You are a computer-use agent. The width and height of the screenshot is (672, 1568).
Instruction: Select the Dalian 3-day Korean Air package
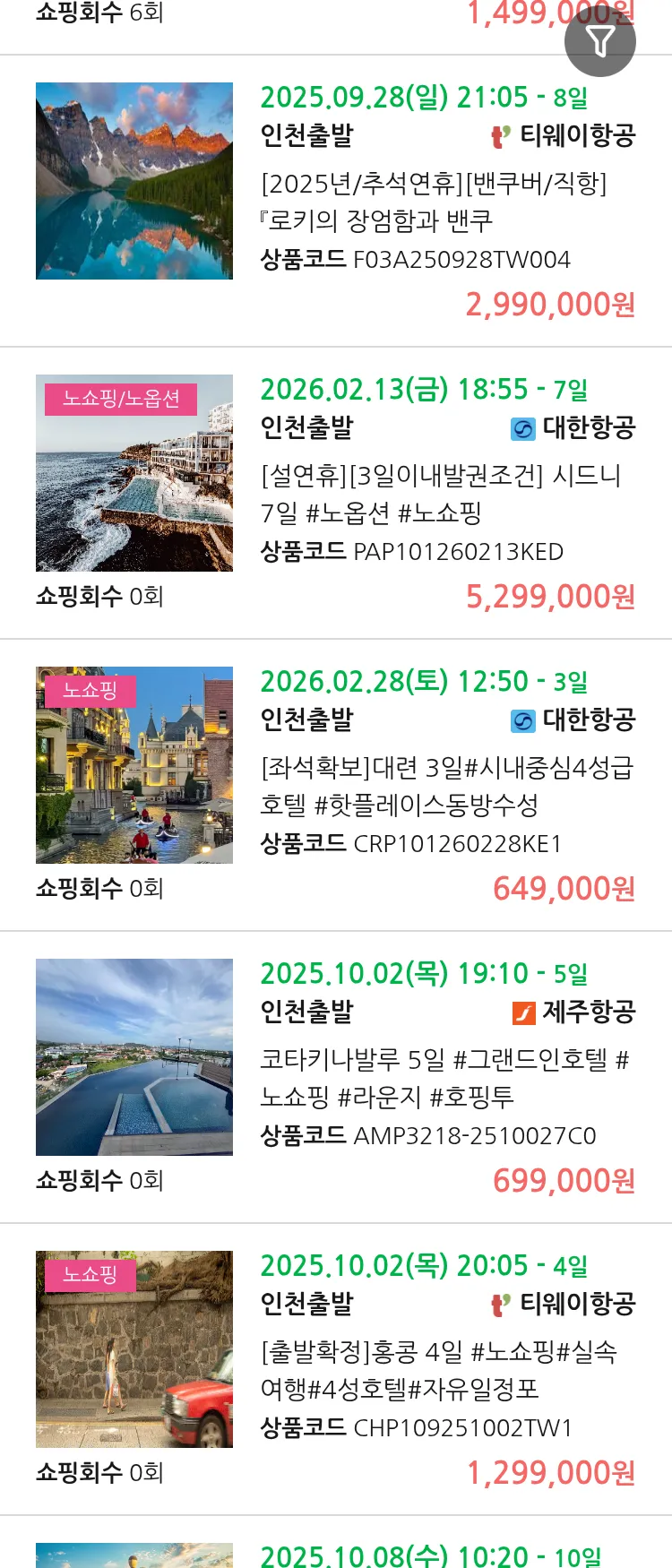click(446, 787)
